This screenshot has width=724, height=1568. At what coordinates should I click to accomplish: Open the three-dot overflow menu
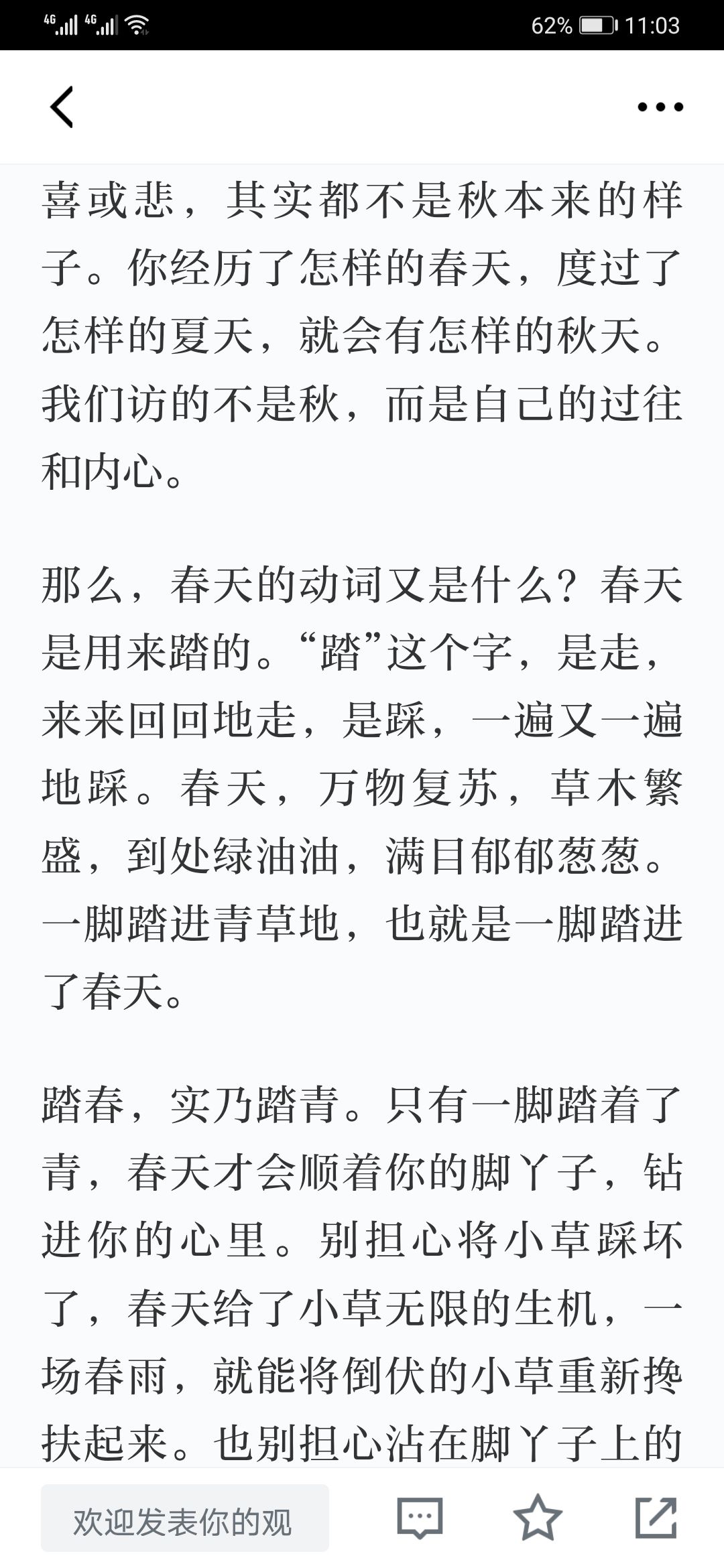(x=660, y=107)
